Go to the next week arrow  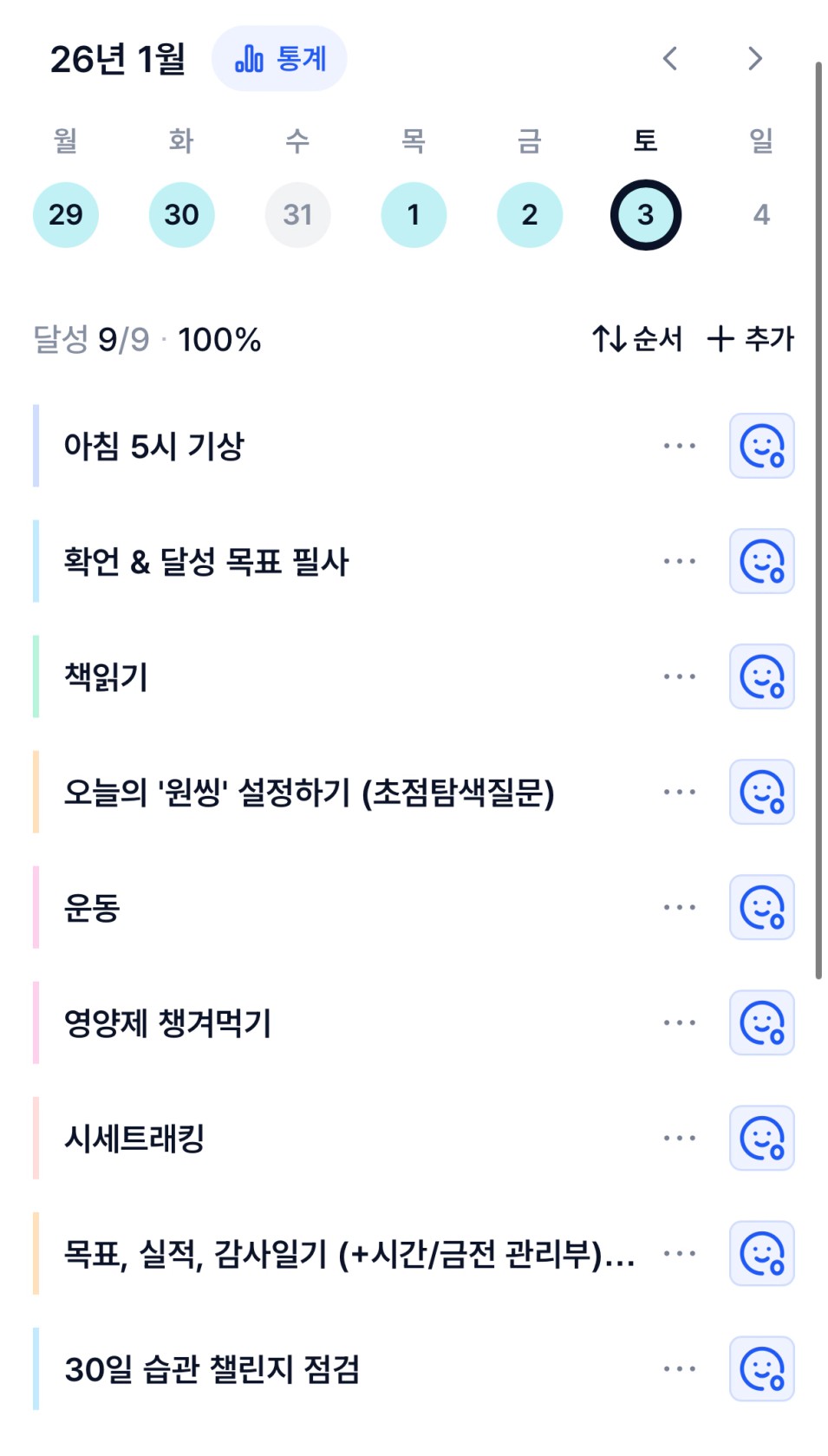click(x=754, y=59)
